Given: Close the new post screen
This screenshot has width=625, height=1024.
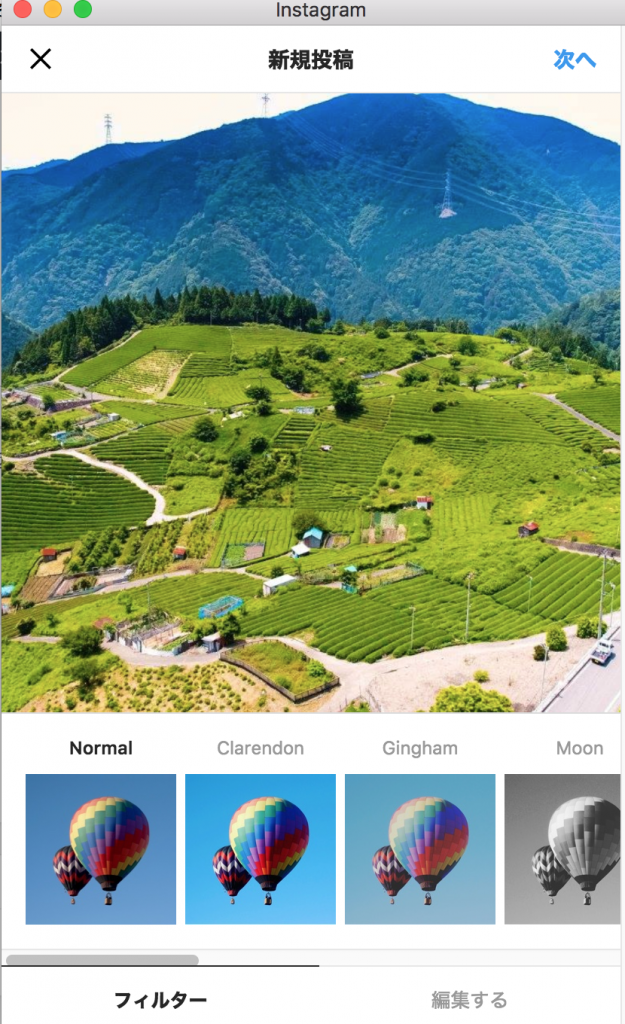Looking at the screenshot, I should coord(40,59).
